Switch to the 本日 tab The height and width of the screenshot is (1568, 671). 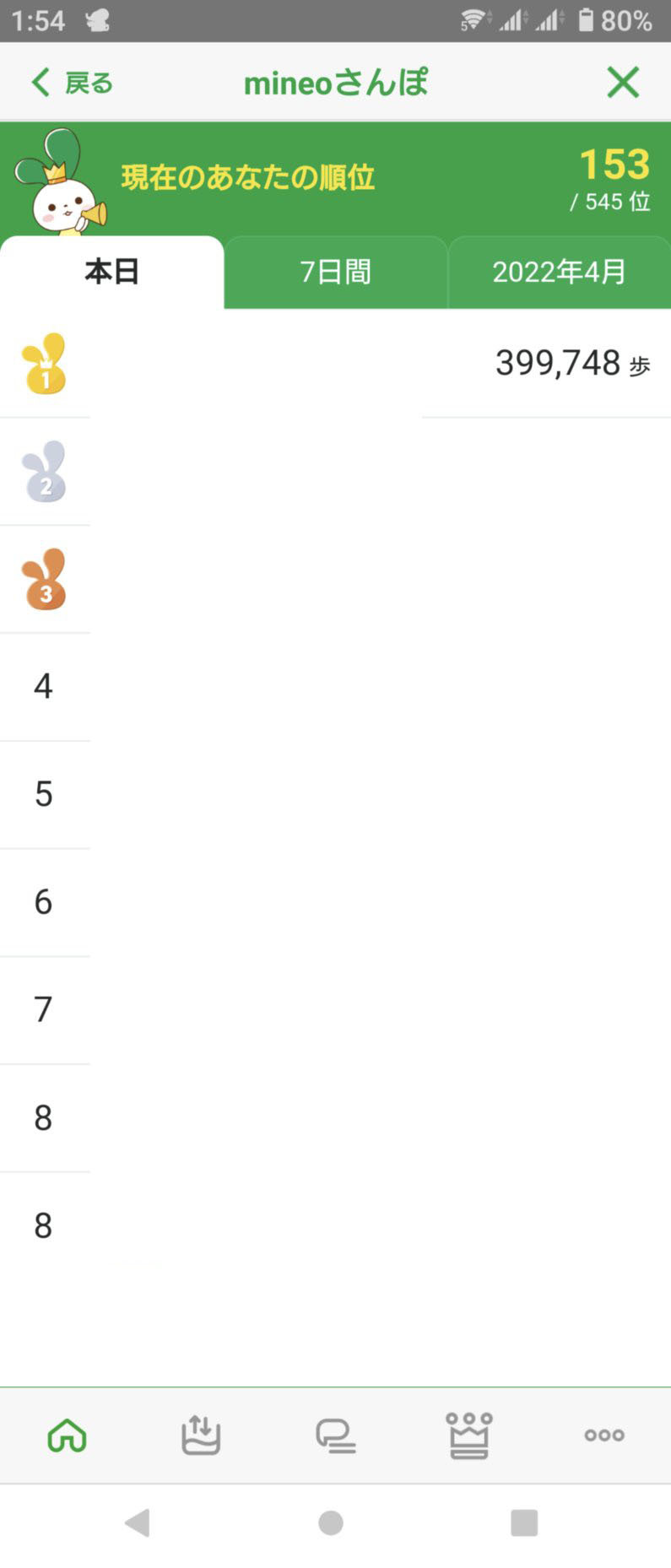(x=111, y=272)
